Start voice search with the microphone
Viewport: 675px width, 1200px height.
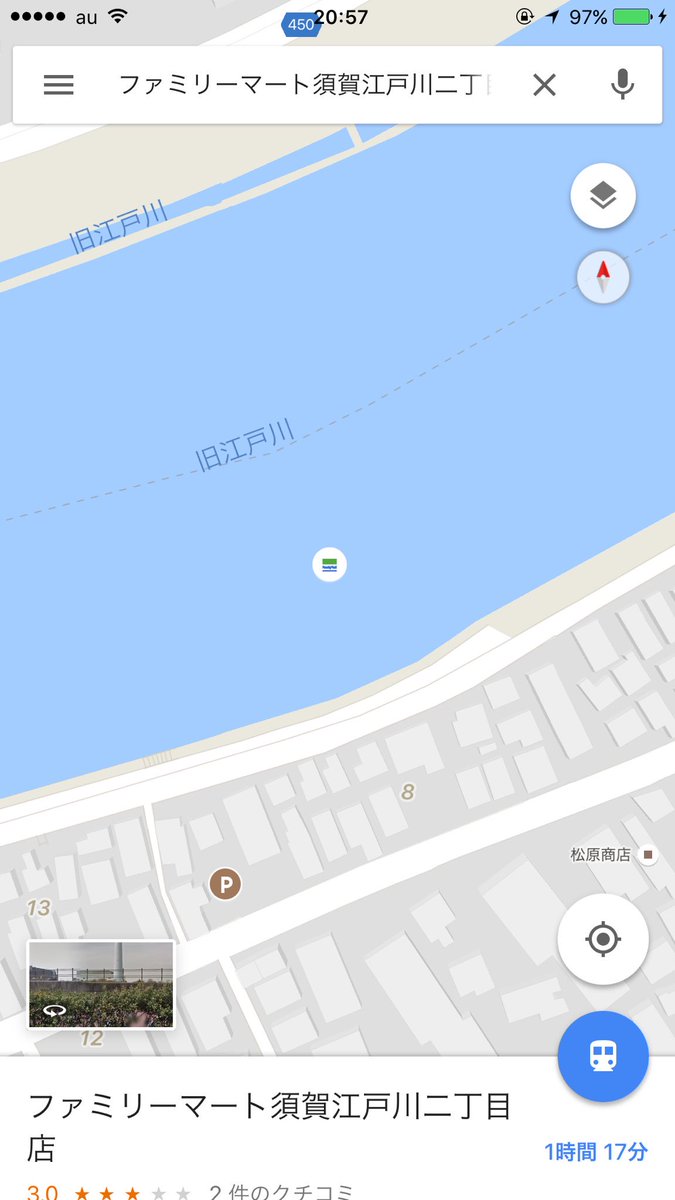623,85
